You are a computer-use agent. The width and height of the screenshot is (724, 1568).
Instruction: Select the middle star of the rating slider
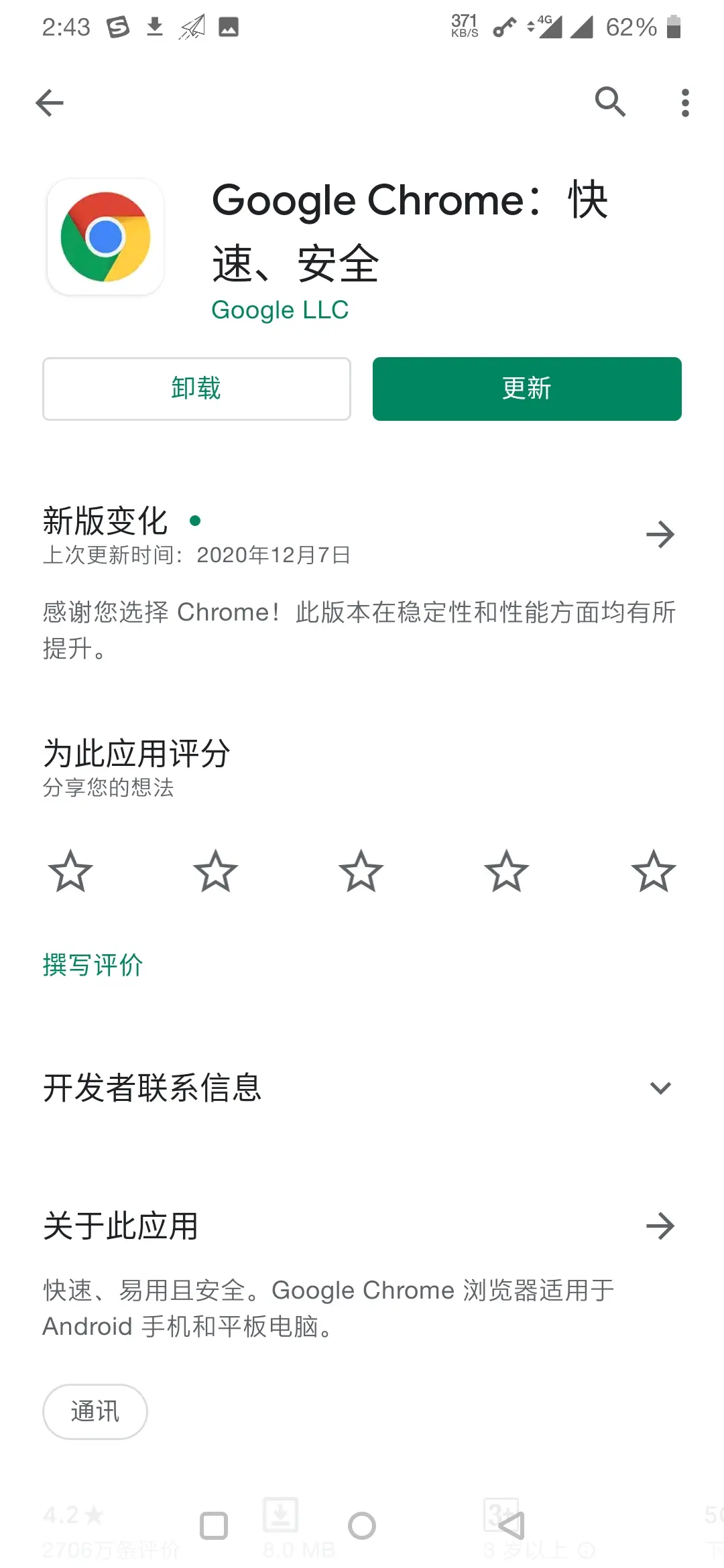point(361,871)
